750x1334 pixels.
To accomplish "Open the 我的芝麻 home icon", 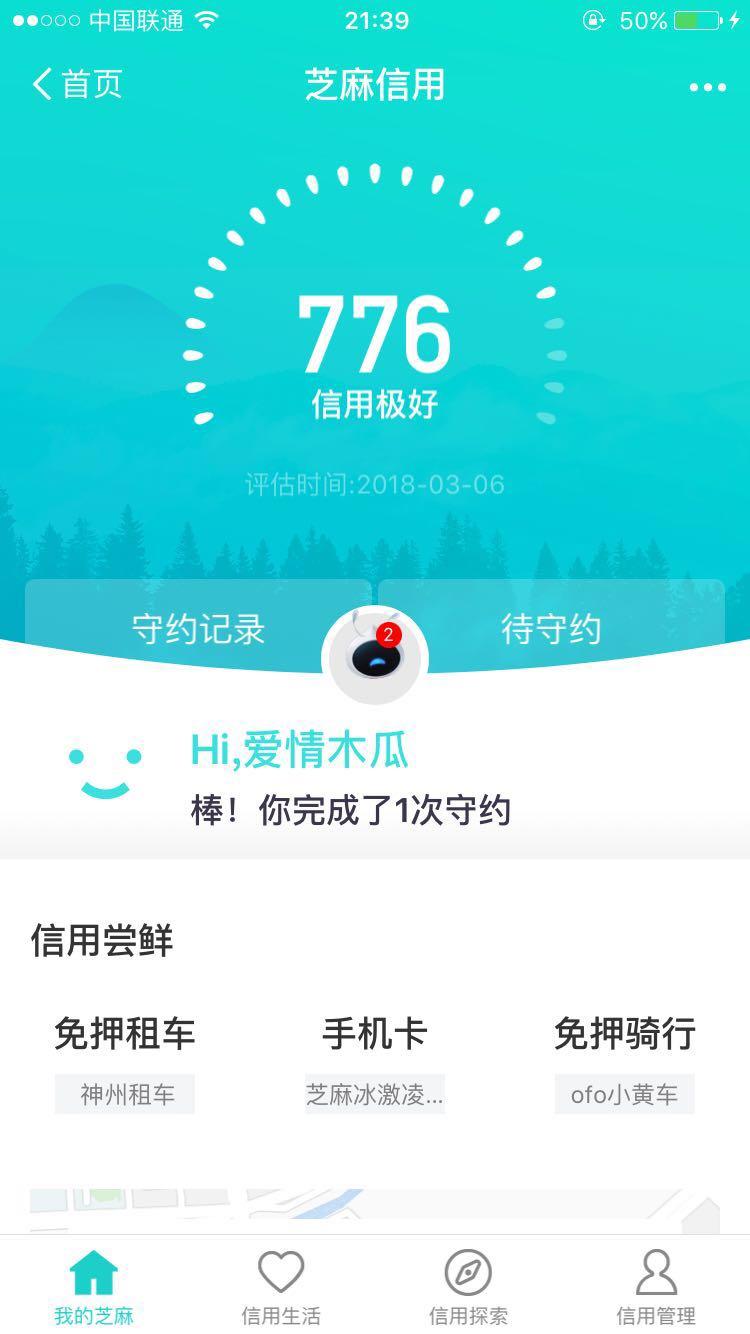I will click(x=93, y=1273).
